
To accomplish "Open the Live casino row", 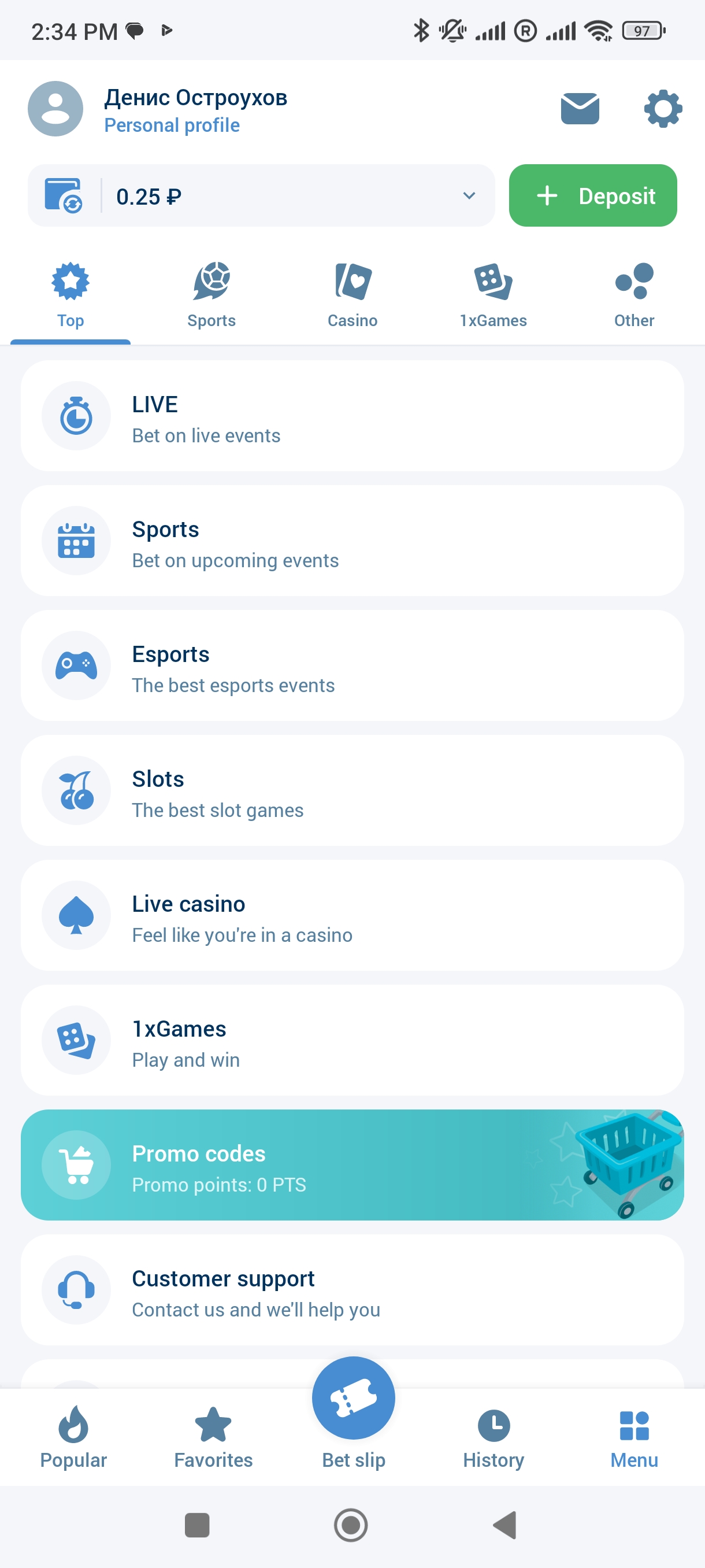I will pos(352,915).
